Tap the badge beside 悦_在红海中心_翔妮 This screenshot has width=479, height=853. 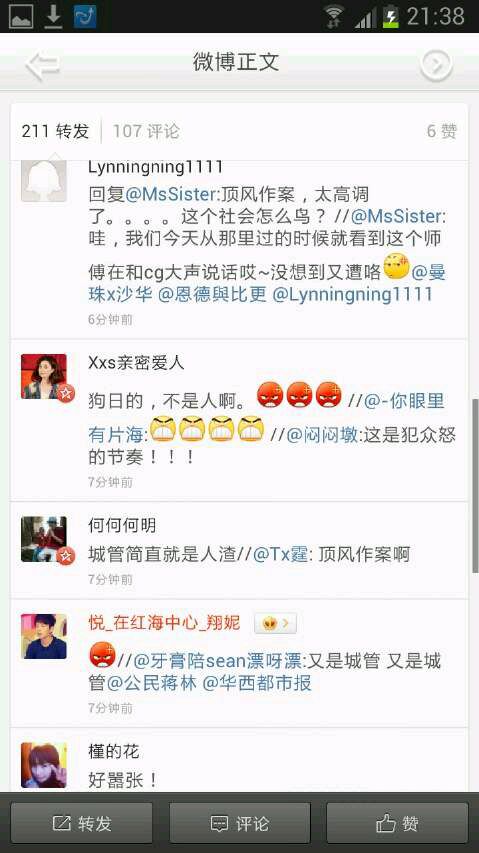point(276,623)
